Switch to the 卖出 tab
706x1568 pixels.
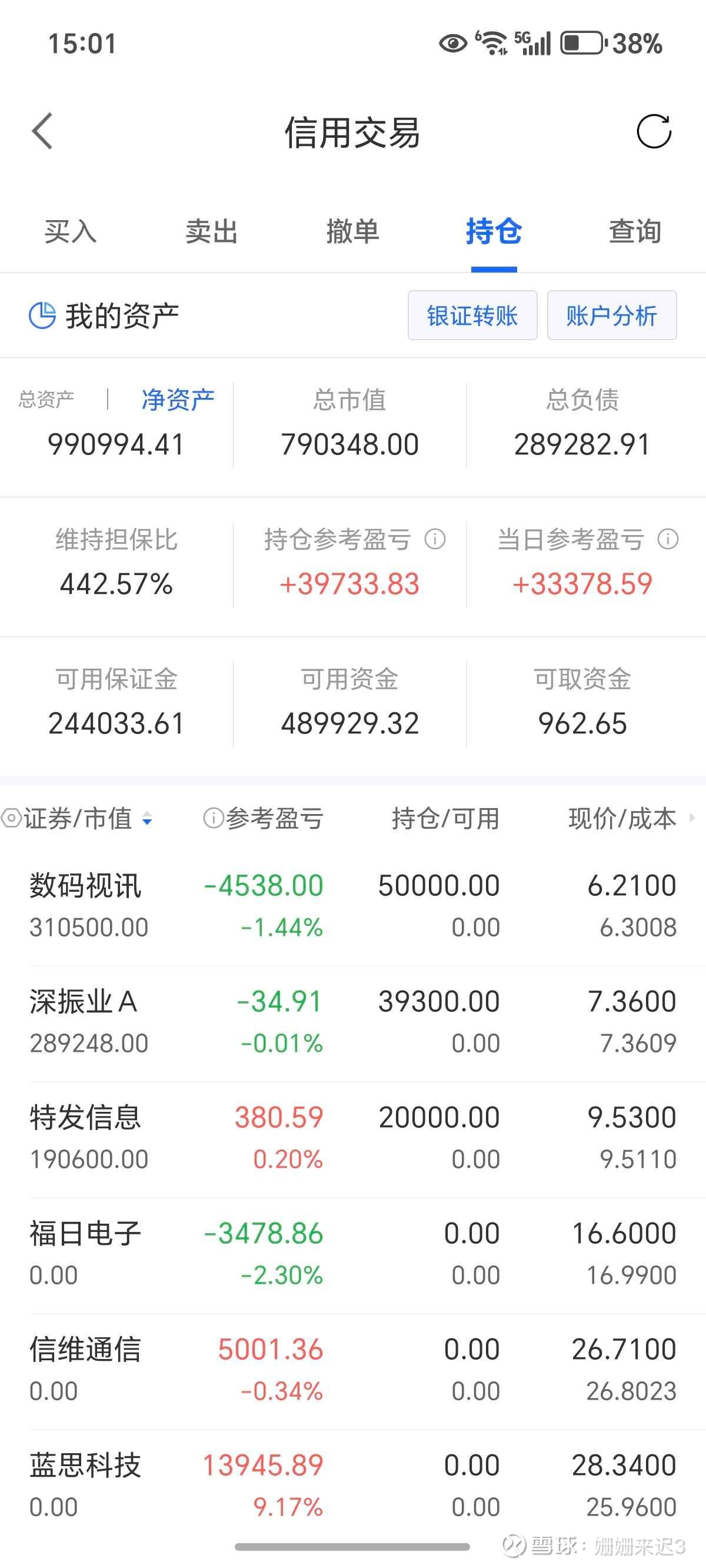(x=211, y=232)
